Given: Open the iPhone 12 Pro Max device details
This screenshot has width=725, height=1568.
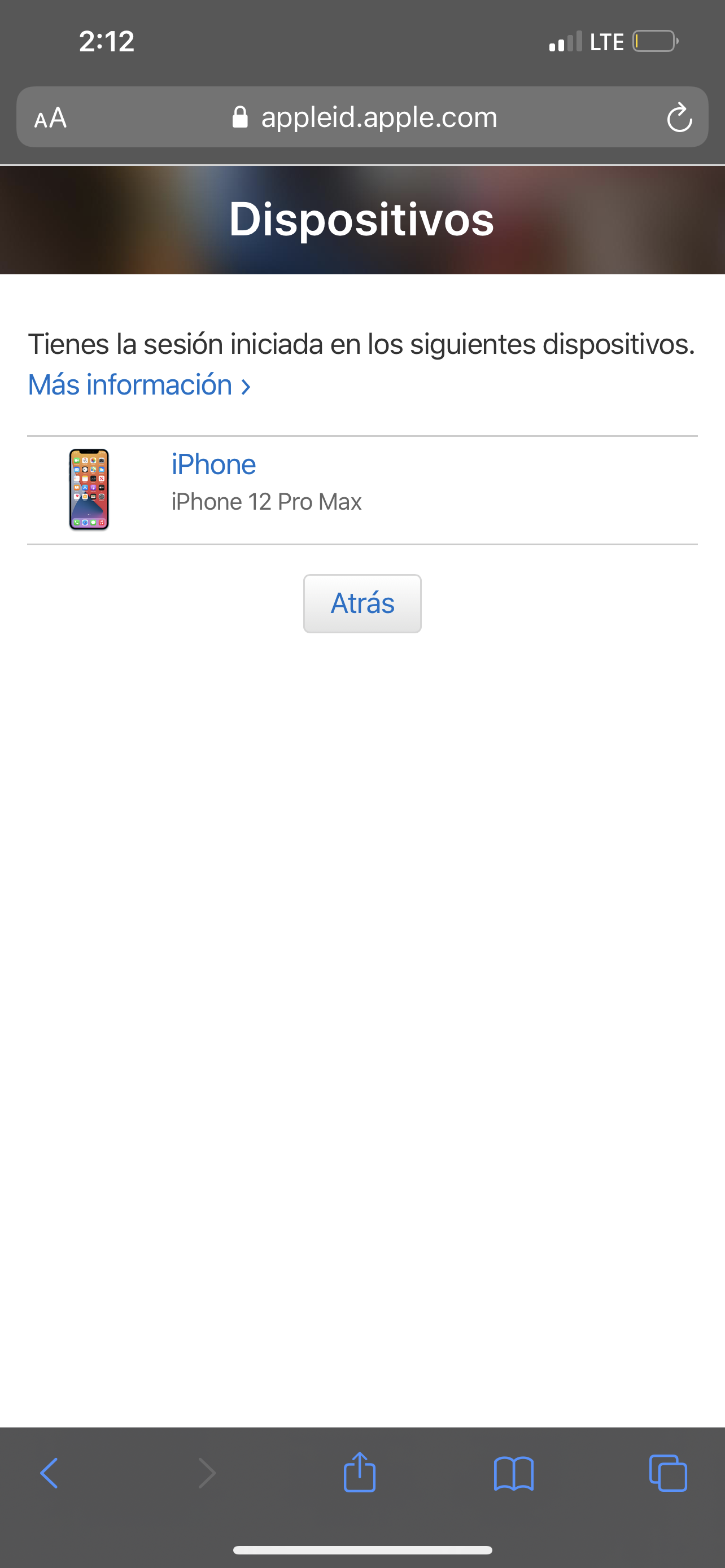Looking at the screenshot, I should point(362,490).
